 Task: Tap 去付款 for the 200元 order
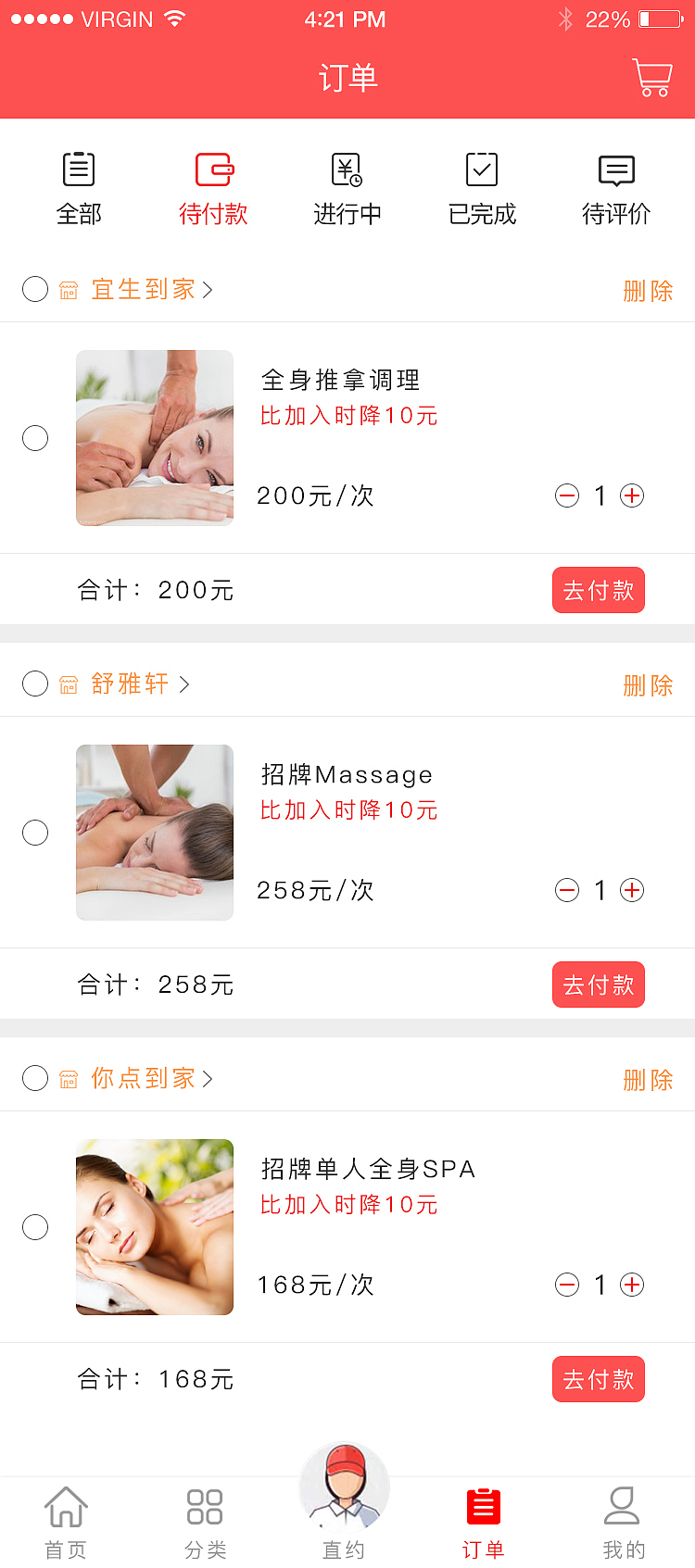[598, 590]
